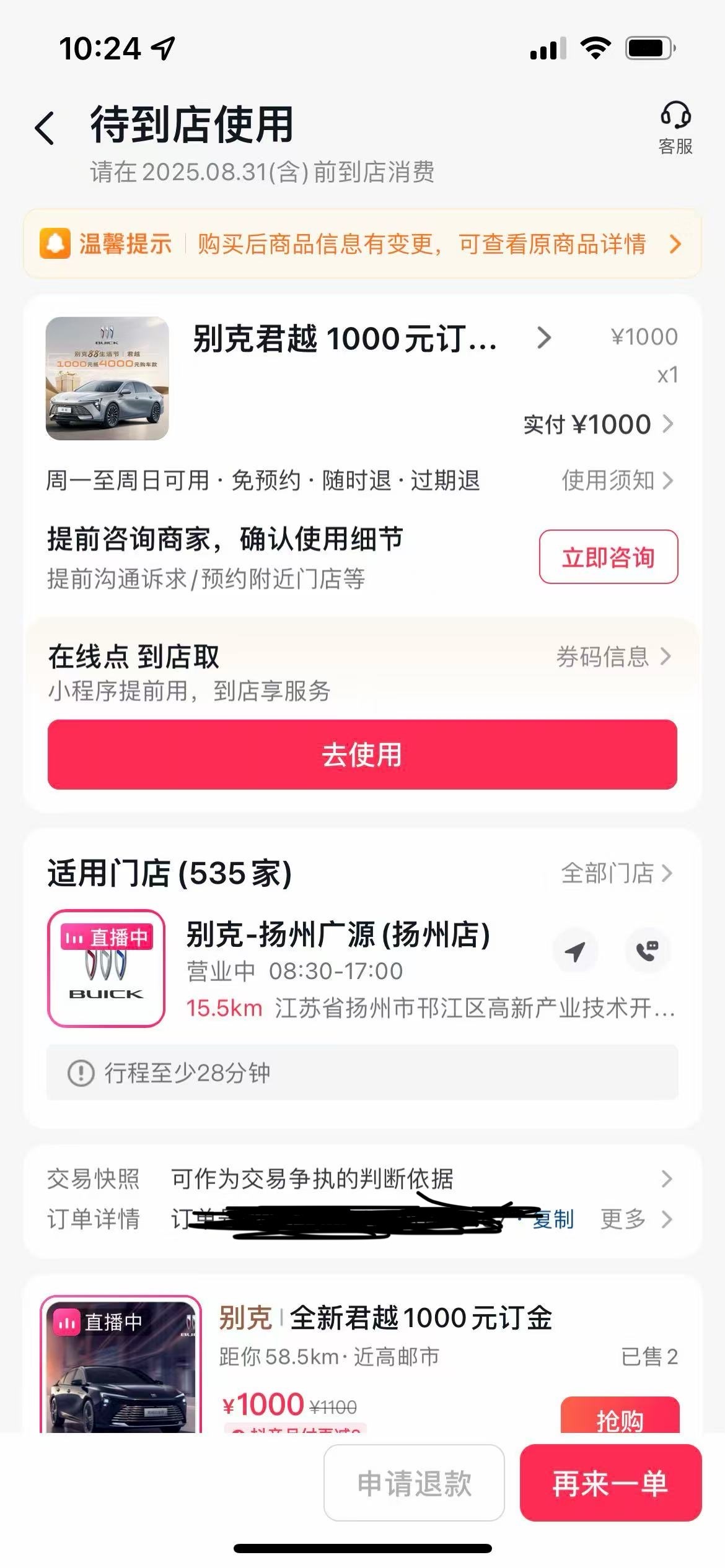This screenshot has width=725, height=1568.
Task: Go back using the top-left arrow
Action: 45,129
